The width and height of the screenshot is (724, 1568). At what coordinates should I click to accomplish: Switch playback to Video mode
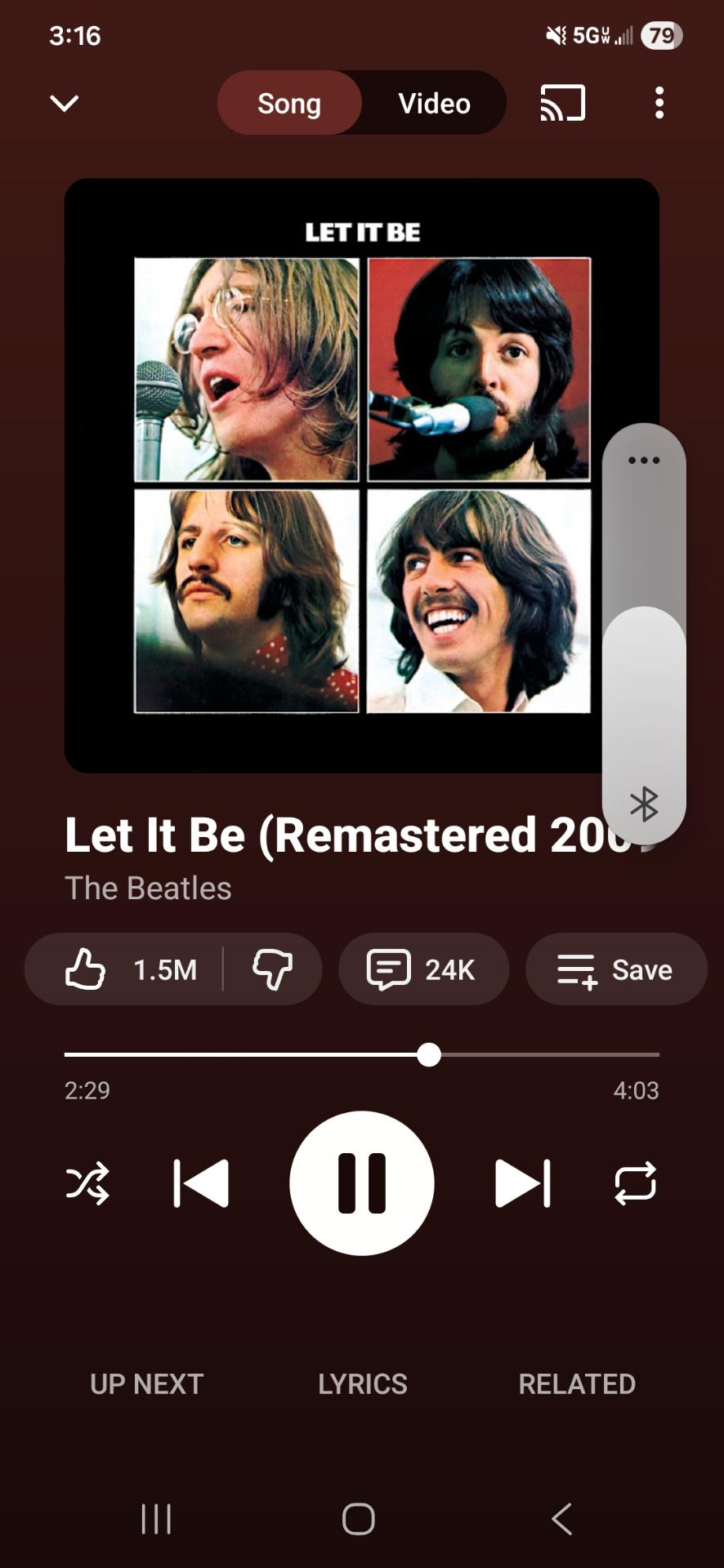point(432,103)
